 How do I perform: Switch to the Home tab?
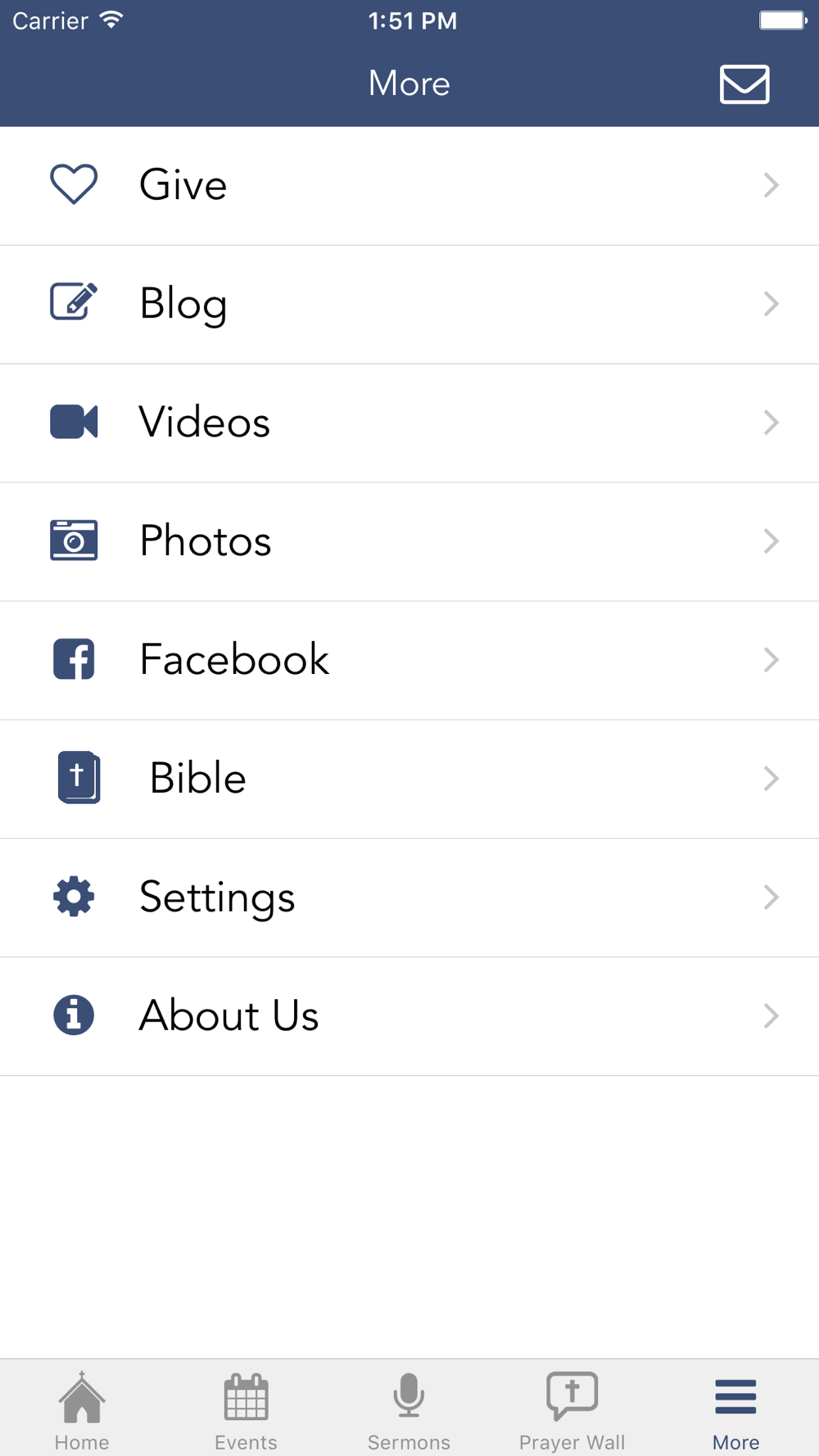[82, 1410]
